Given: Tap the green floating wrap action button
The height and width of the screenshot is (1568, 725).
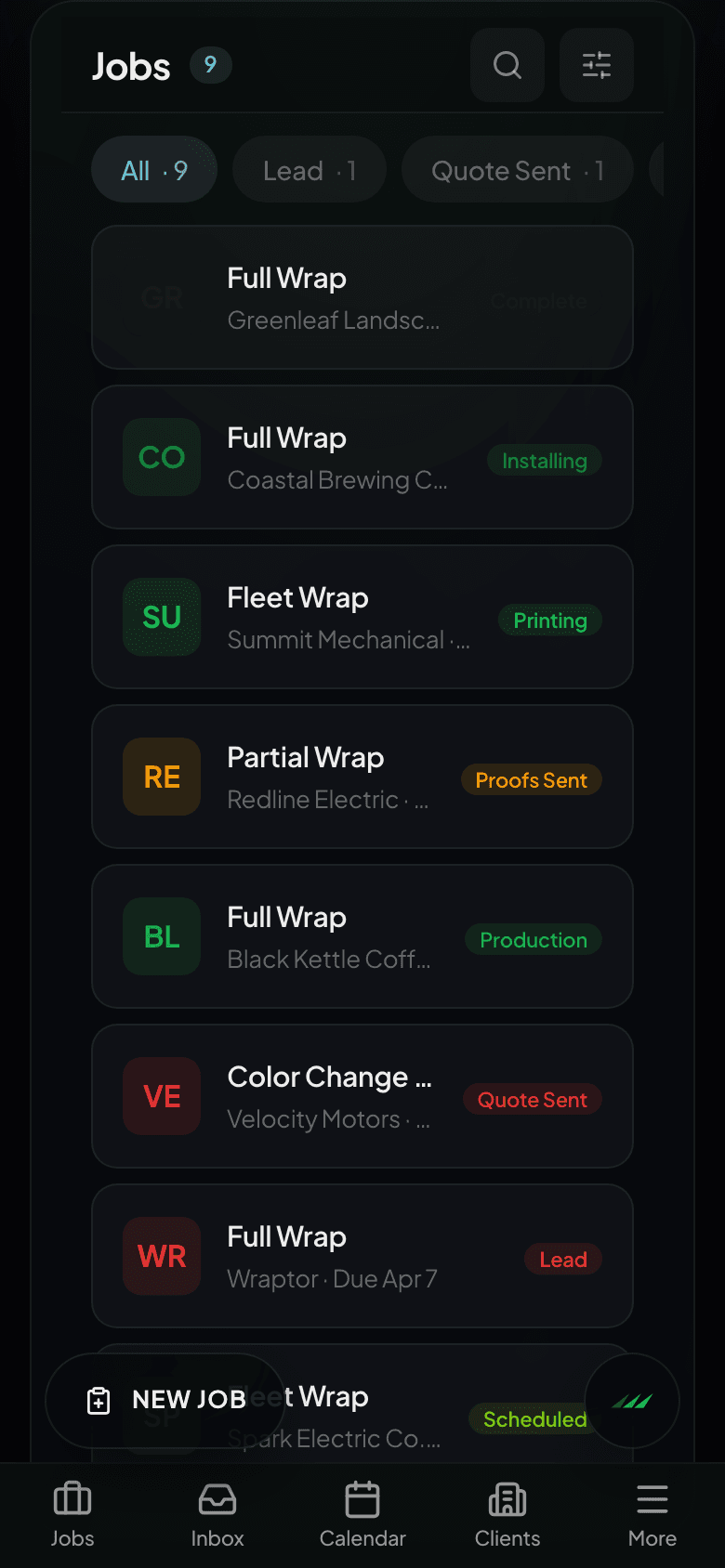Looking at the screenshot, I should click(x=632, y=1401).
